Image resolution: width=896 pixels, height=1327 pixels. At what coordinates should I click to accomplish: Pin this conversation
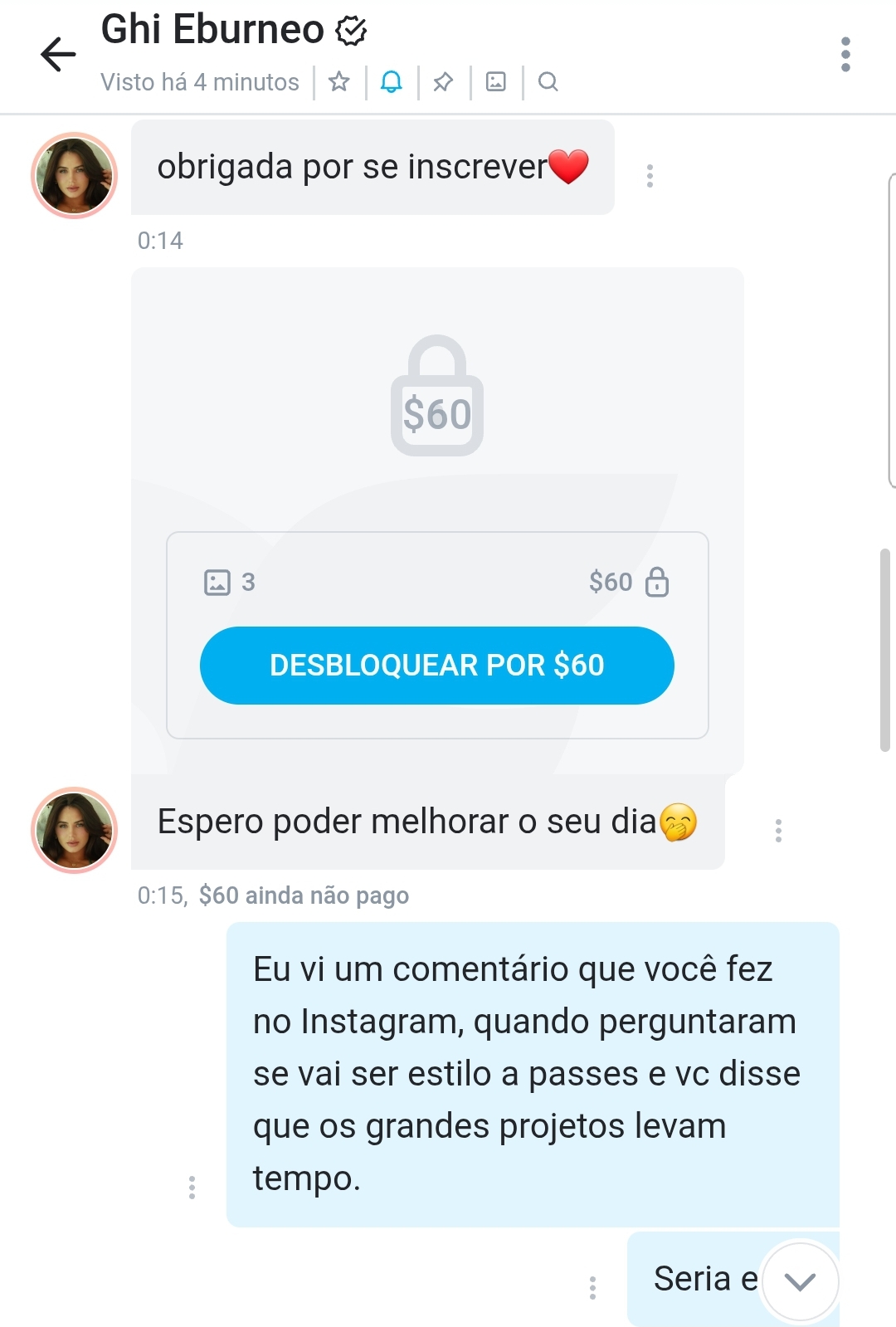[443, 81]
